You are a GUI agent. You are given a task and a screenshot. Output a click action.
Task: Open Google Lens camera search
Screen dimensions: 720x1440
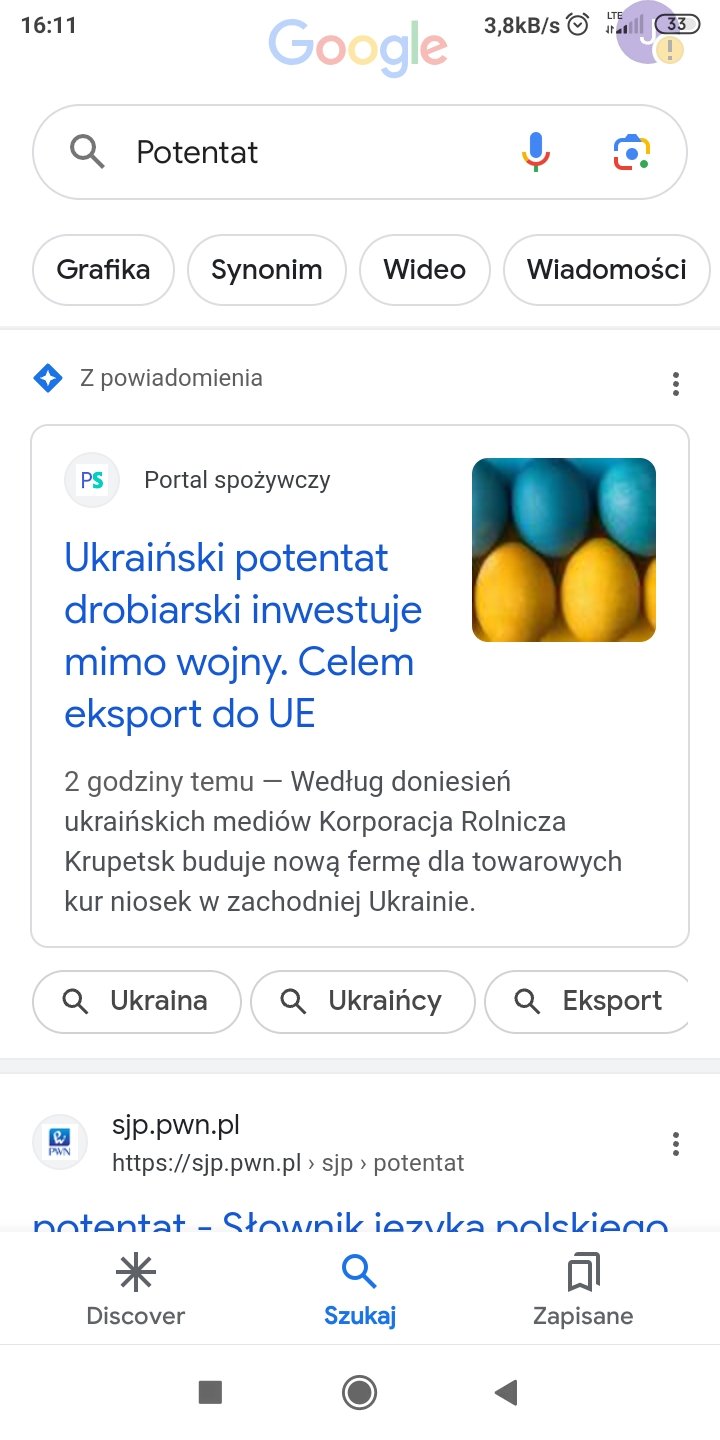tap(631, 152)
